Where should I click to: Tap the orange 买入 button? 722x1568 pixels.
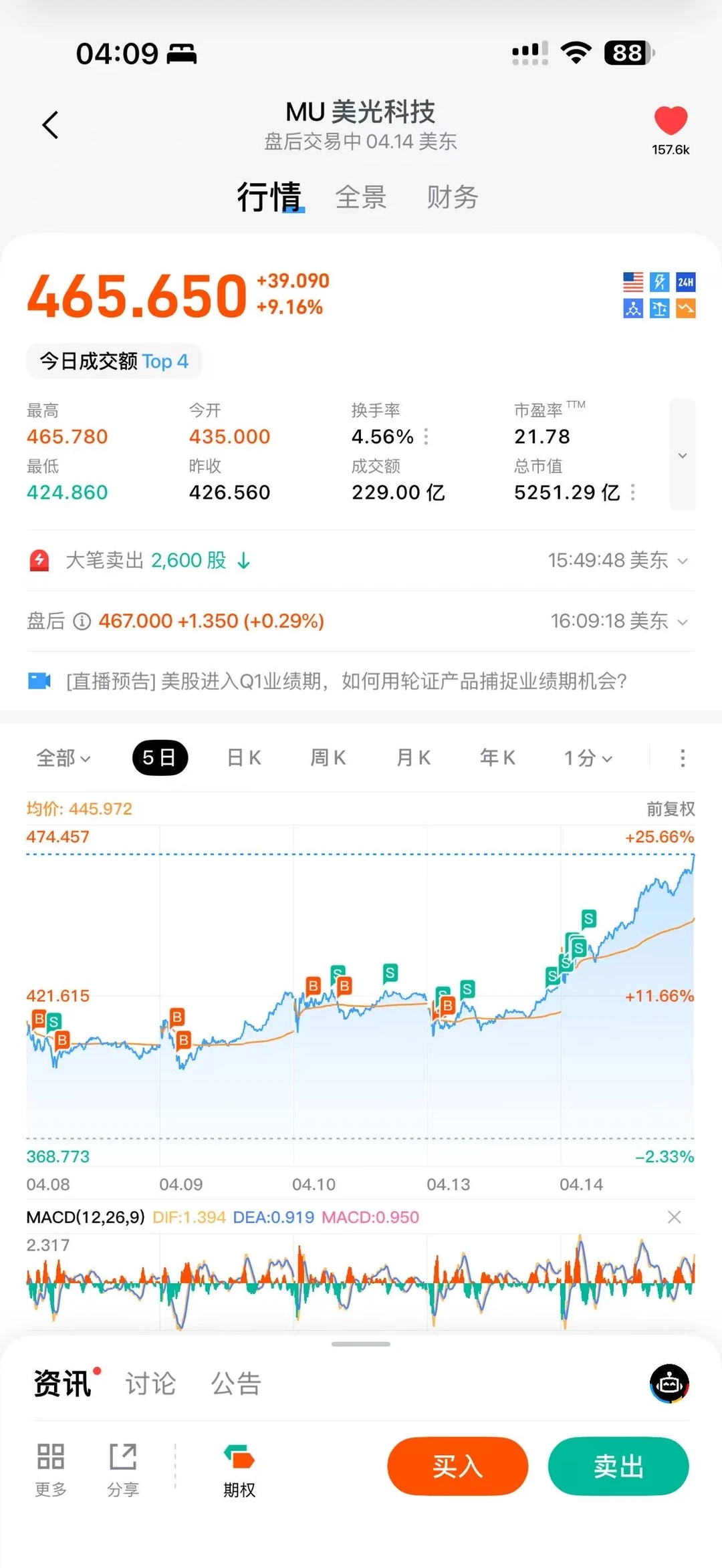(x=458, y=1466)
